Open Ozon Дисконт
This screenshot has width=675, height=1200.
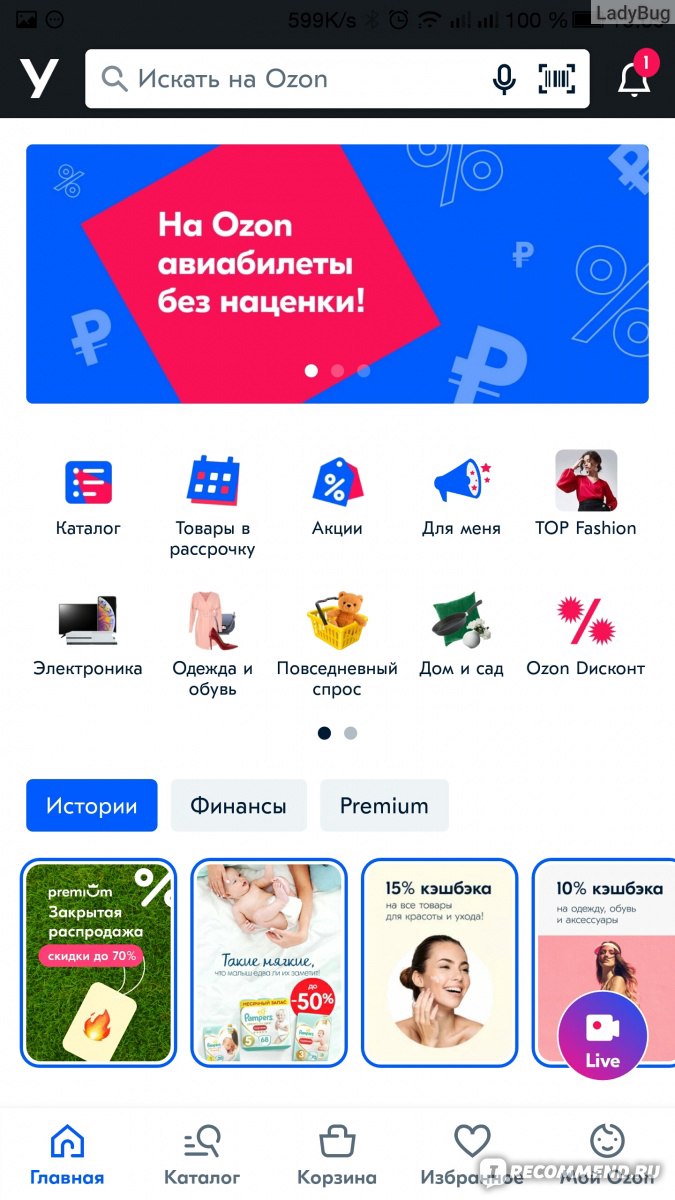tap(585, 637)
